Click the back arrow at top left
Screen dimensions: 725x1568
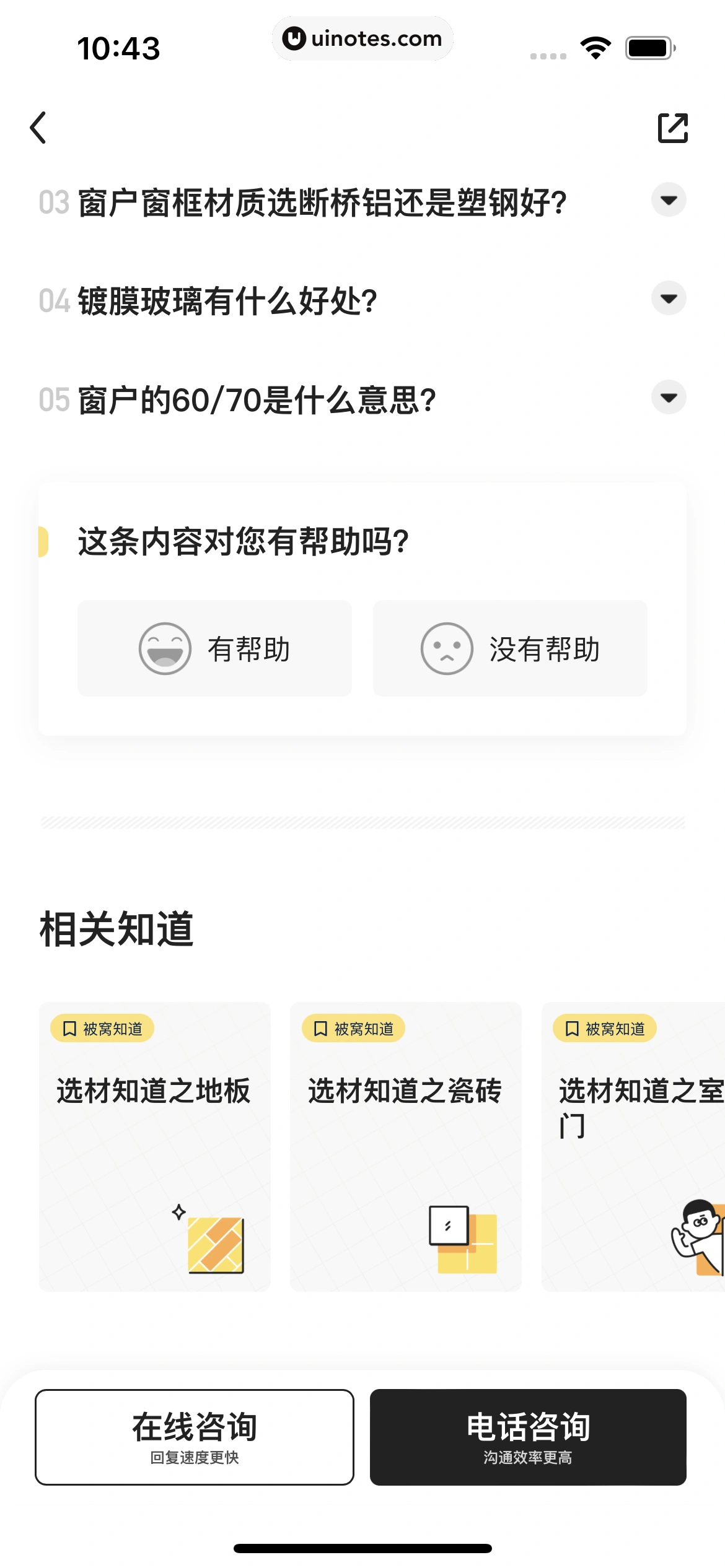(x=38, y=128)
